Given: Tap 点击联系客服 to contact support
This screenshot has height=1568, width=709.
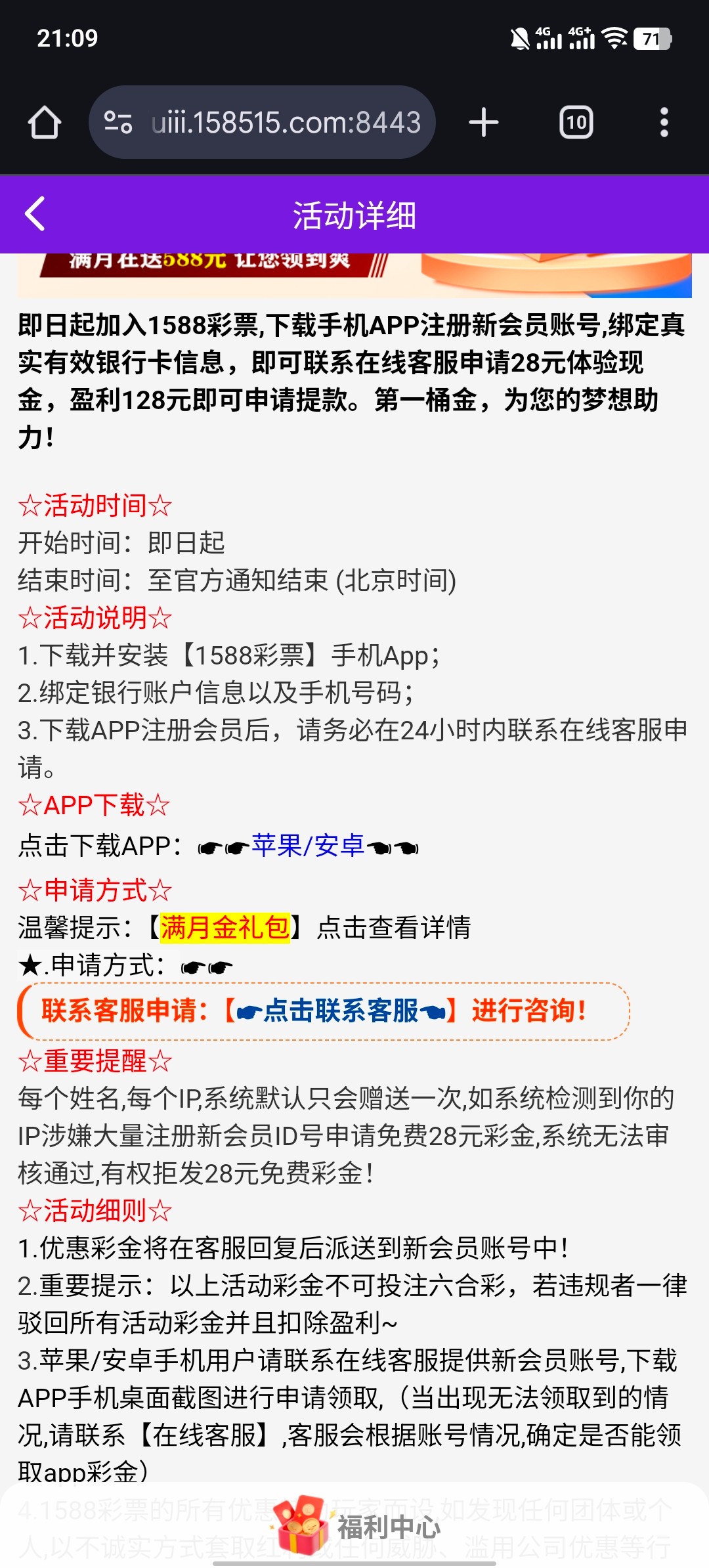Looking at the screenshot, I should click(341, 1011).
